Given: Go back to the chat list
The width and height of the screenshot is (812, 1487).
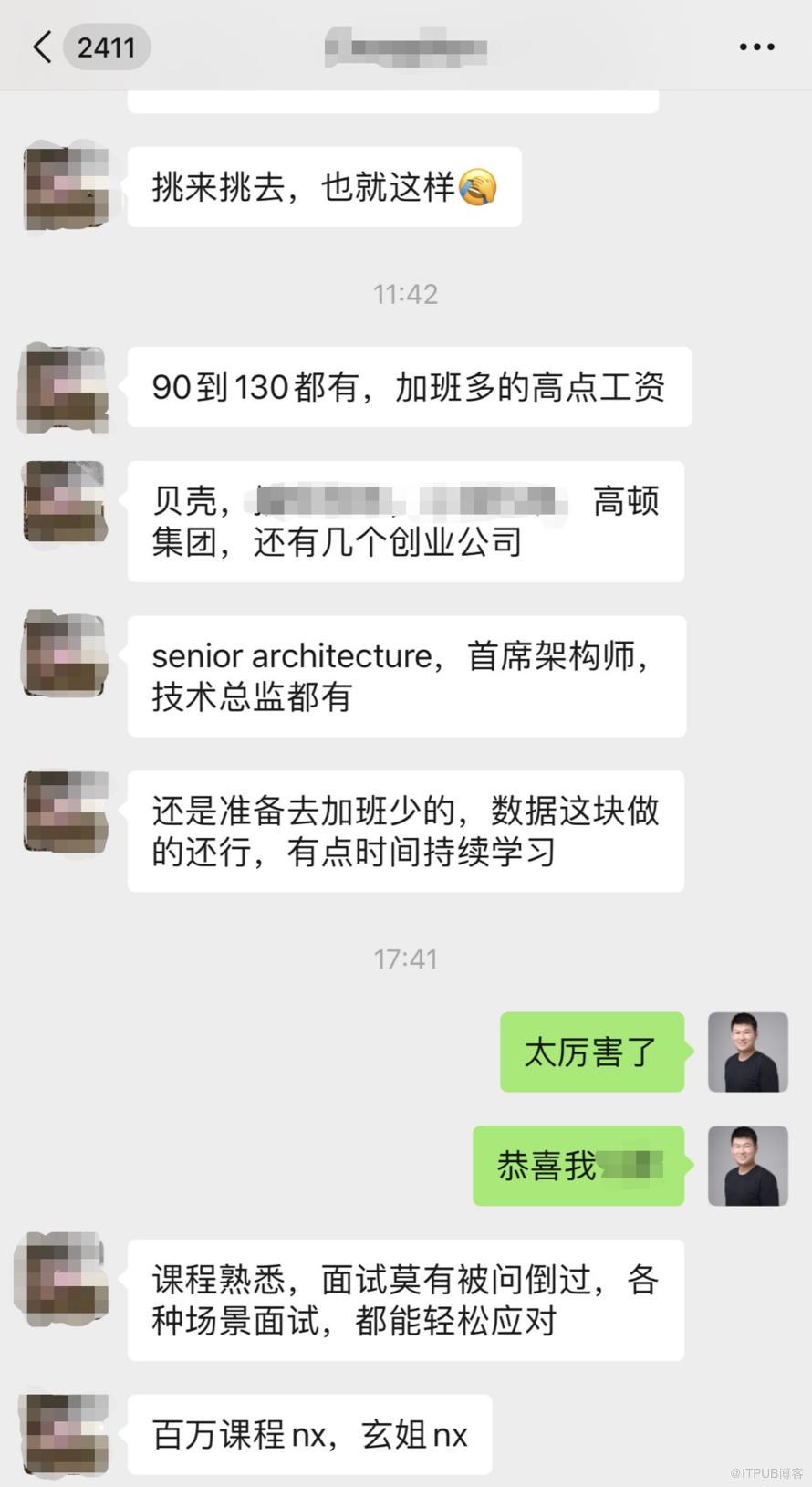Looking at the screenshot, I should 42,47.
